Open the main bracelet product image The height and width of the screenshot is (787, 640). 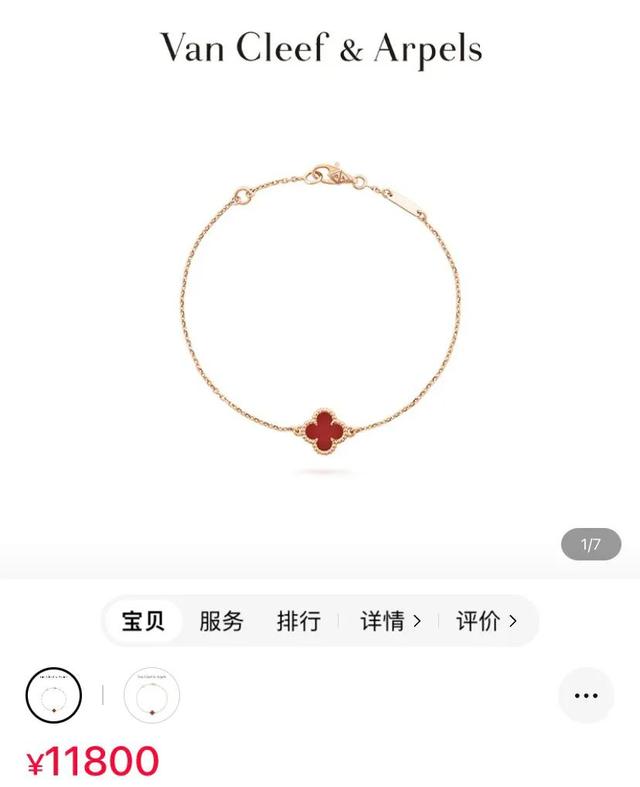point(320,320)
